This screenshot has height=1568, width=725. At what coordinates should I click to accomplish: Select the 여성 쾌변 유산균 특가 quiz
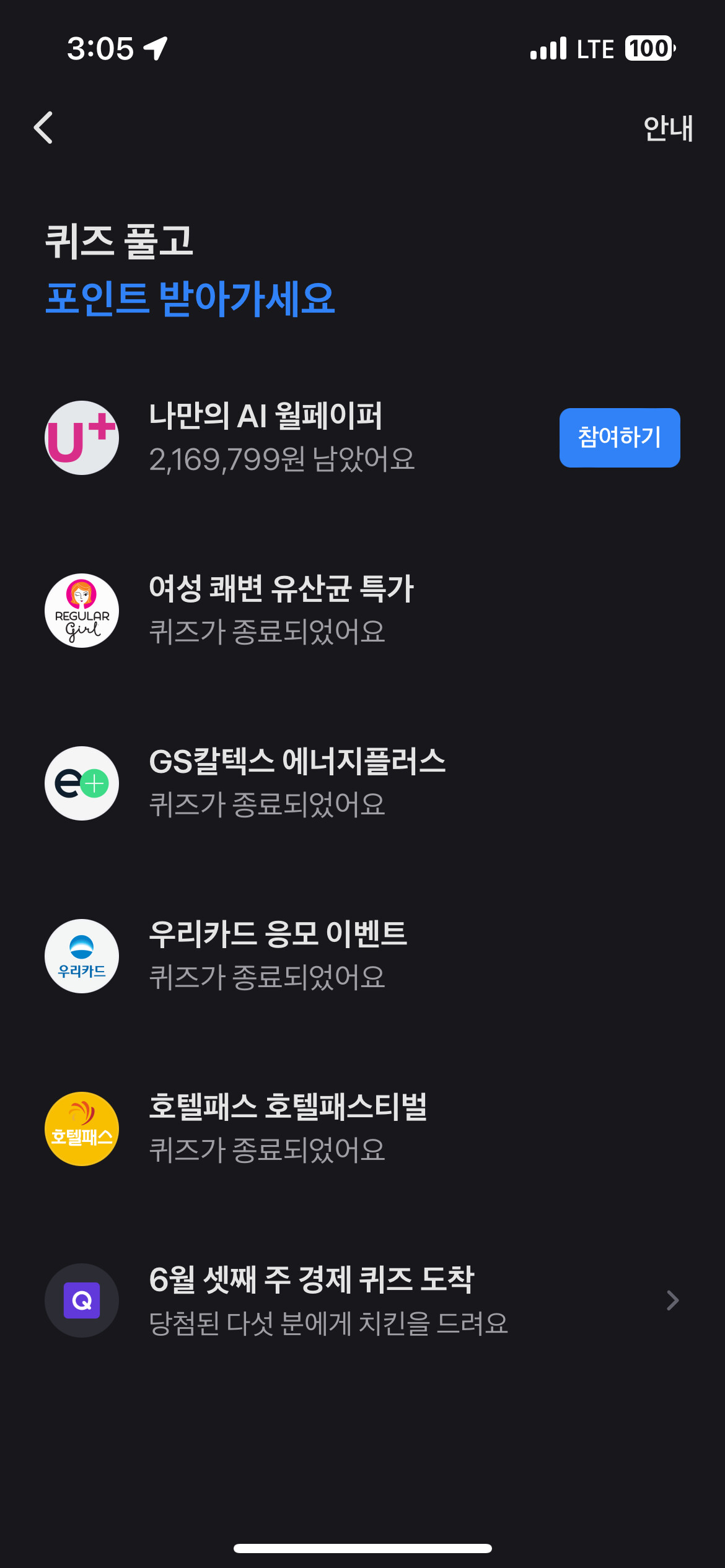281,610
